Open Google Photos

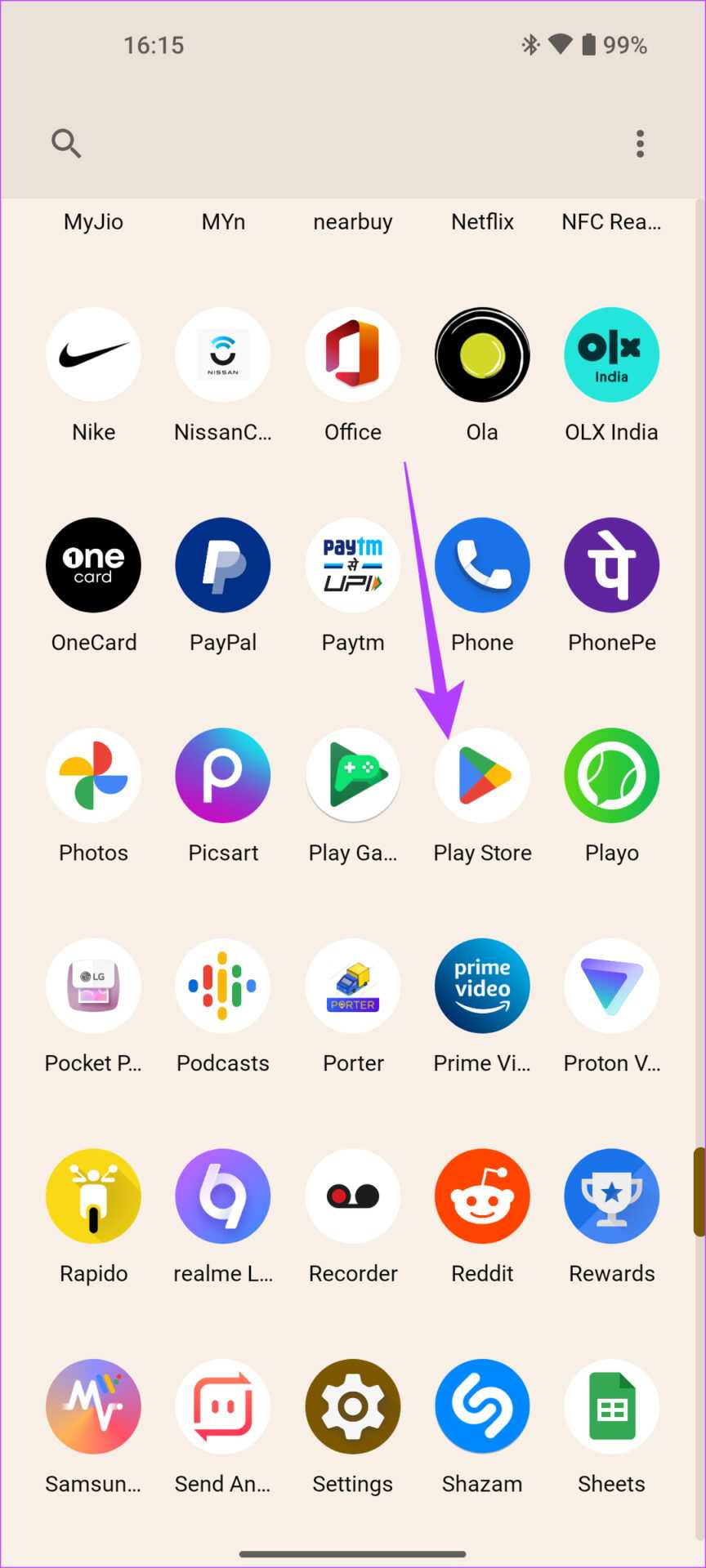coord(93,775)
